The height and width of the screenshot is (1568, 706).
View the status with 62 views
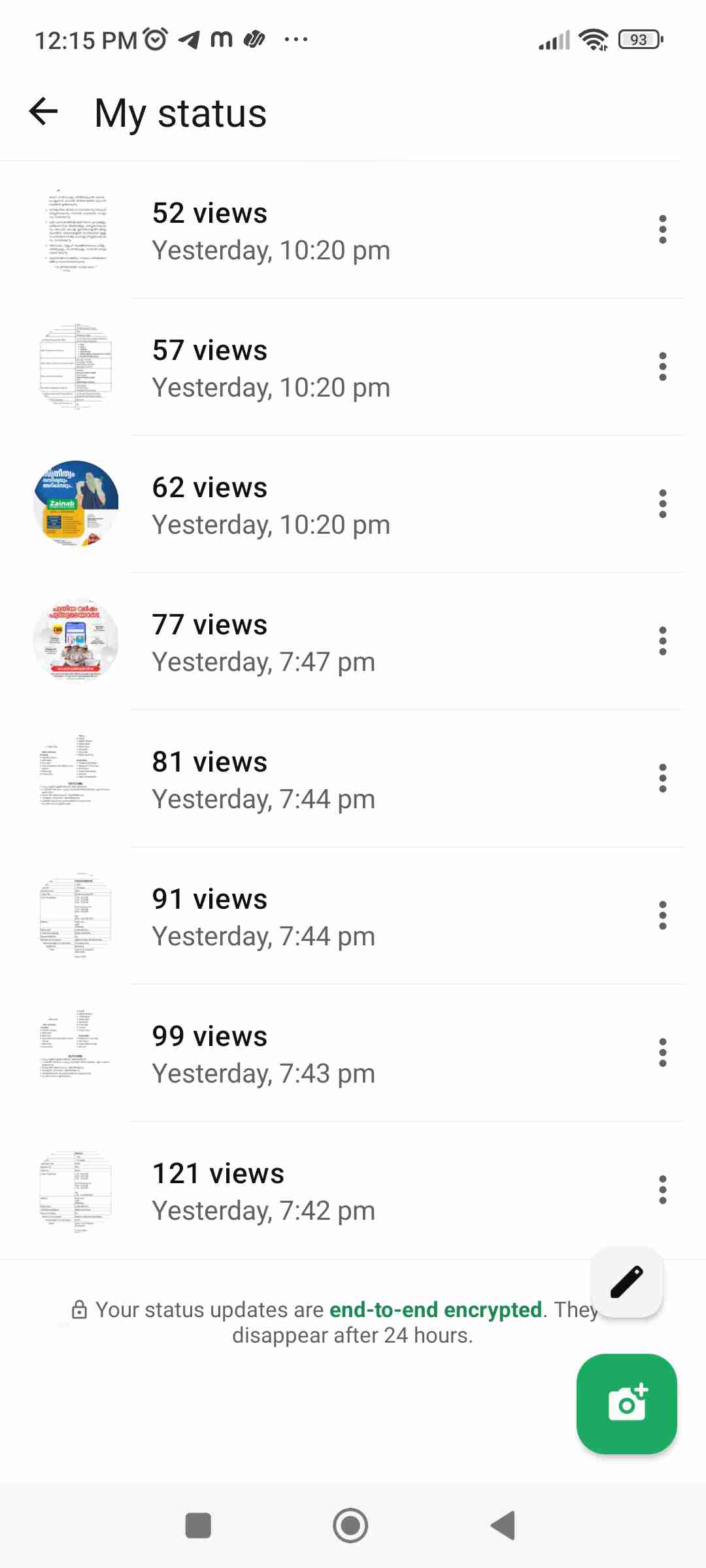pos(271,506)
